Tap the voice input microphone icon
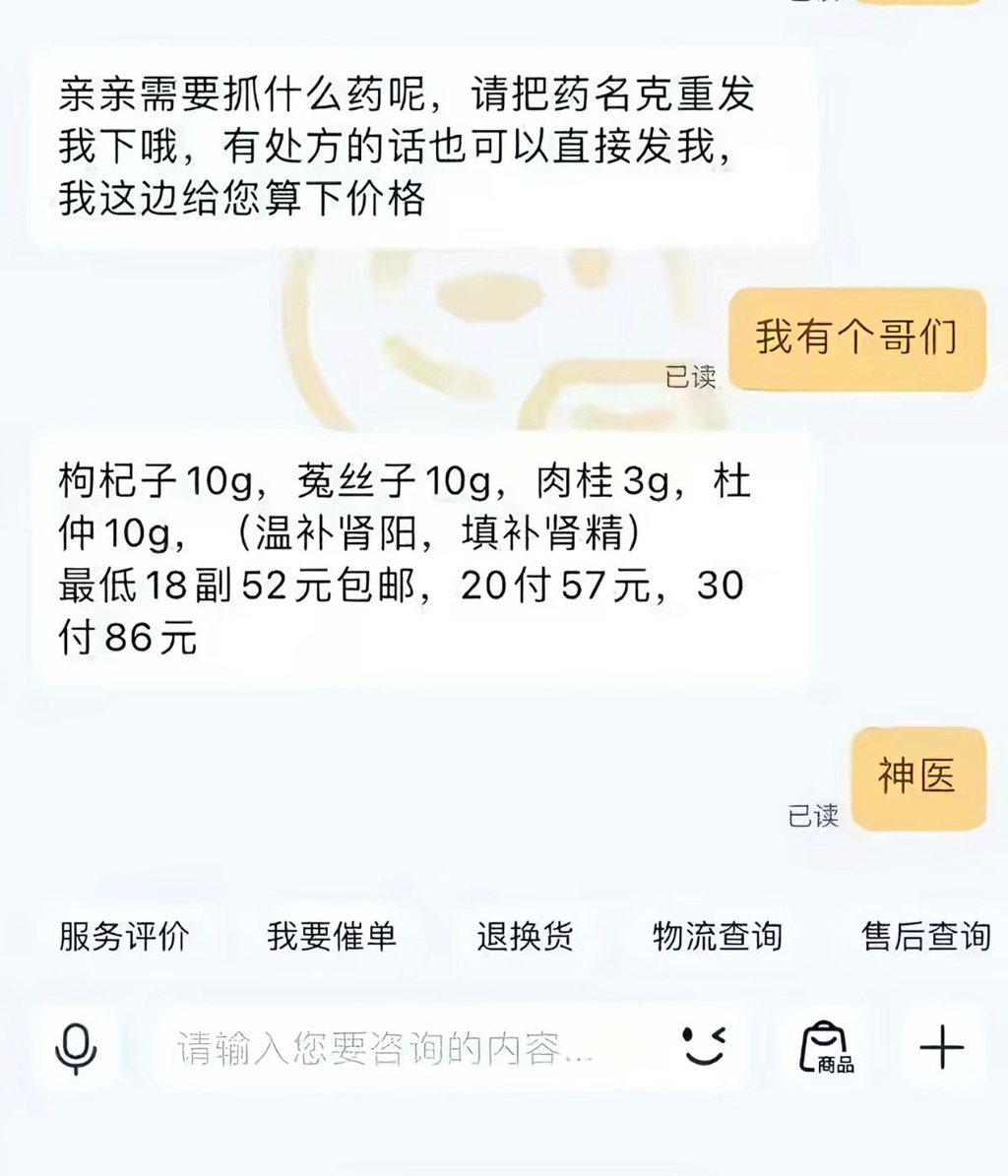 (x=76, y=1048)
